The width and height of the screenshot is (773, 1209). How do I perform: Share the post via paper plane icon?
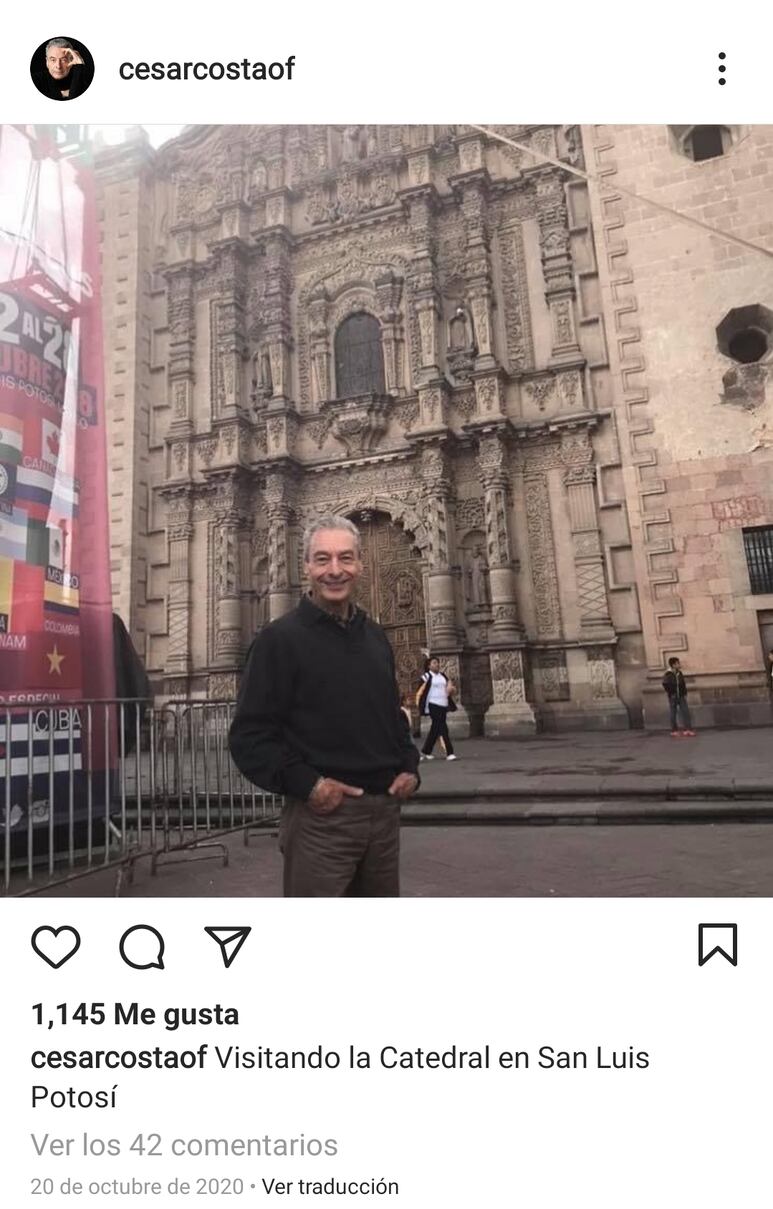(227, 946)
